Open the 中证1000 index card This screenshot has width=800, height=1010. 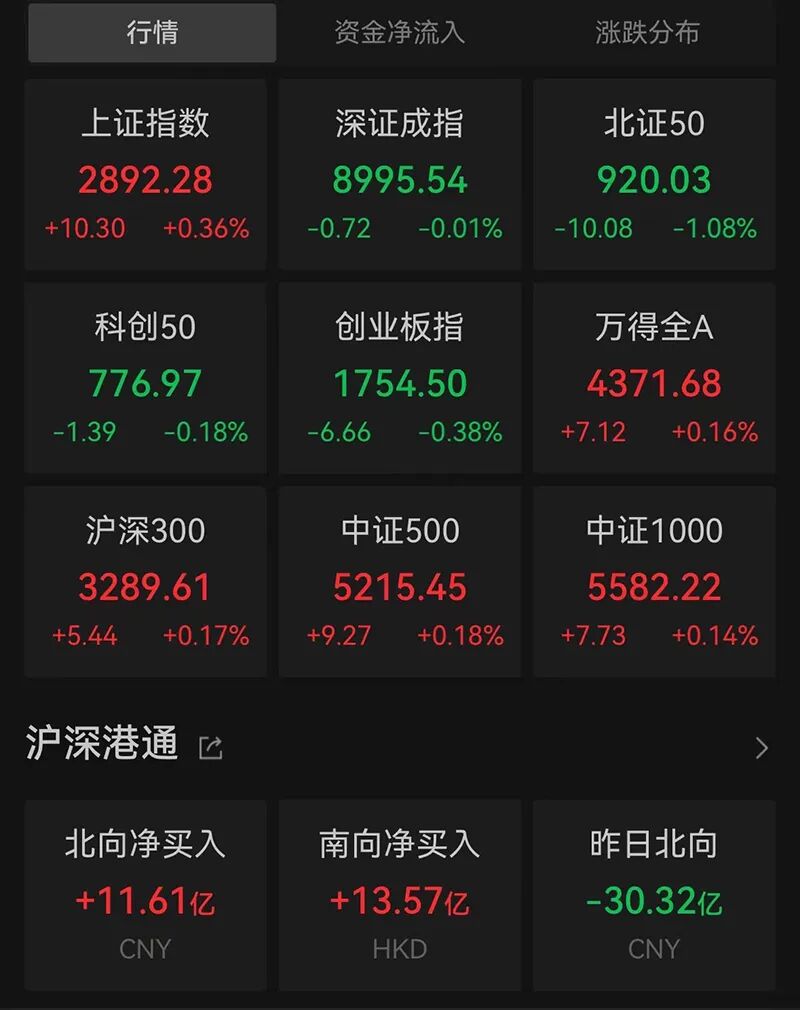click(654, 582)
